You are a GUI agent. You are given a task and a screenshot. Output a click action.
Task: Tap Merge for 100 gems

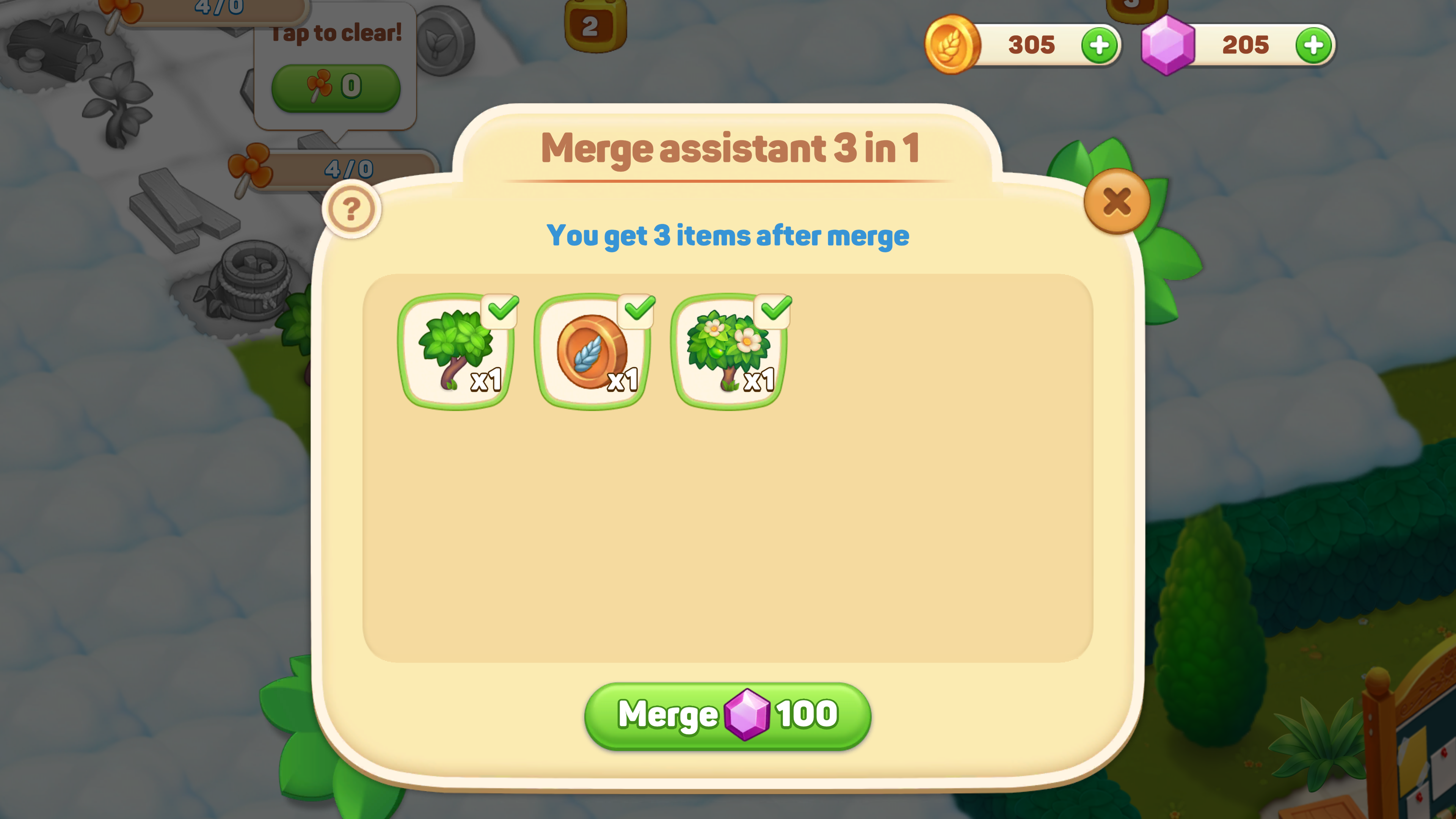pos(728,715)
